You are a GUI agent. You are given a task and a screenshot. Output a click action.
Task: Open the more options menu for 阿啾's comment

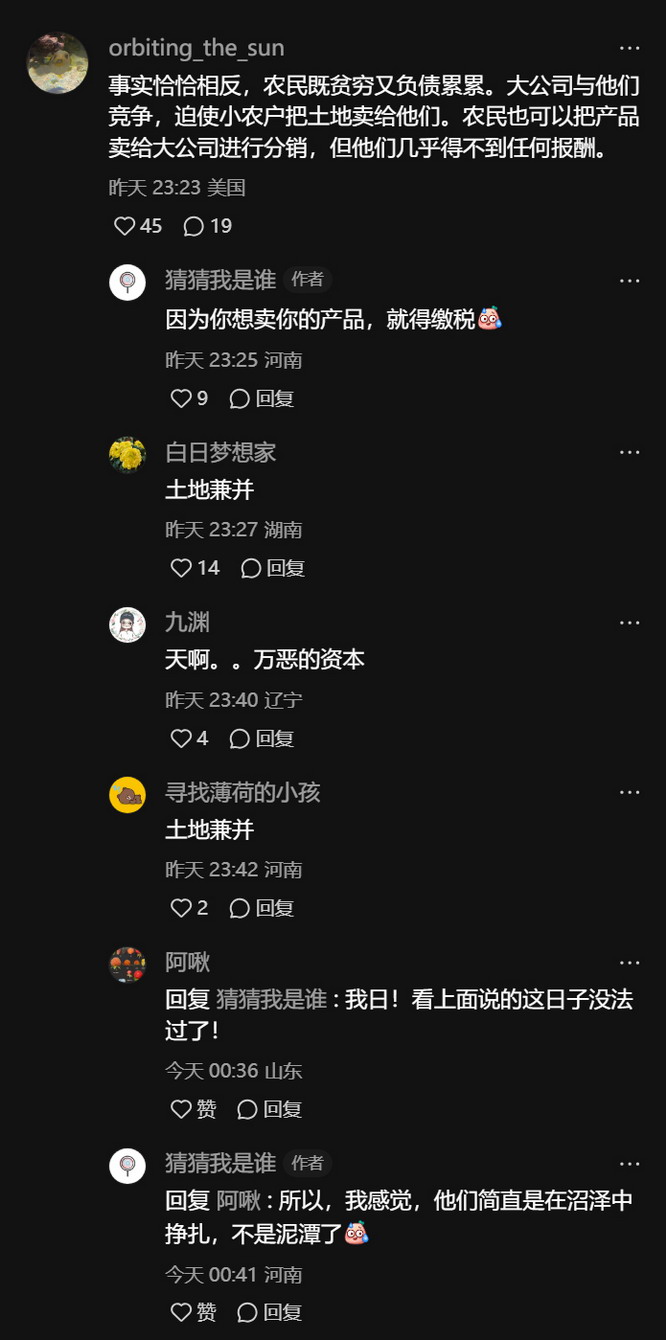(x=629, y=962)
